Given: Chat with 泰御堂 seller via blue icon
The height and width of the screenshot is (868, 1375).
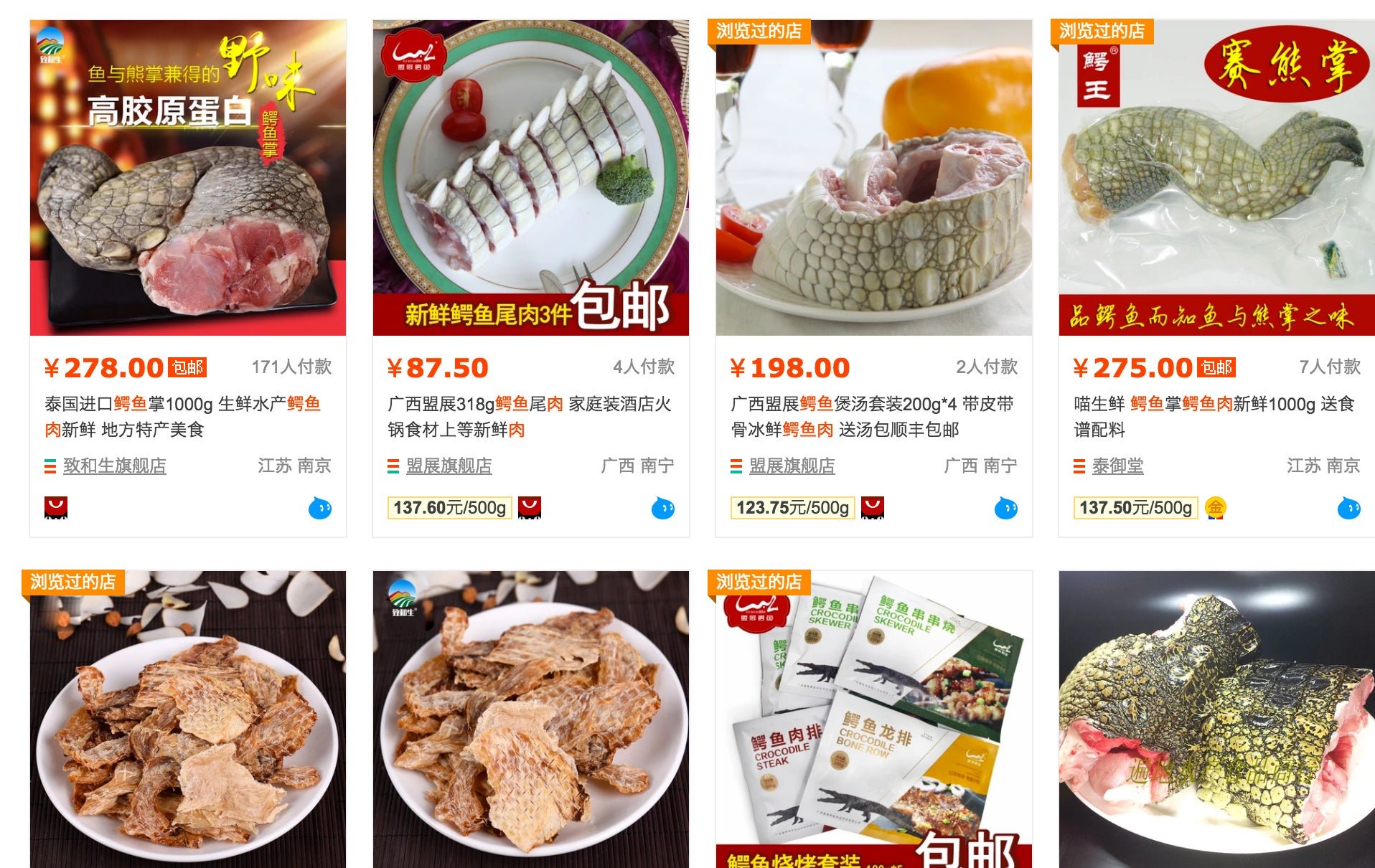Looking at the screenshot, I should (x=1348, y=508).
